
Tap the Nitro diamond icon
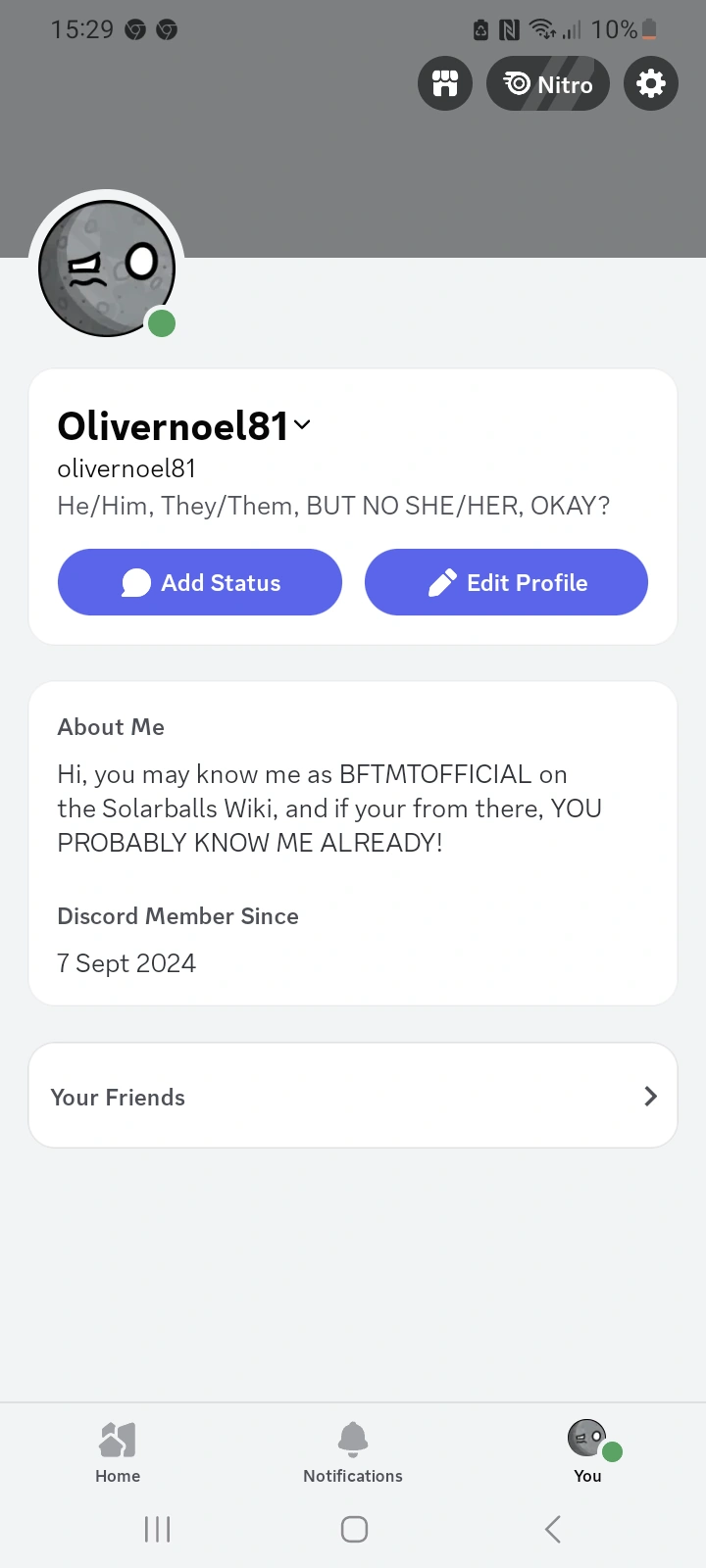517,83
